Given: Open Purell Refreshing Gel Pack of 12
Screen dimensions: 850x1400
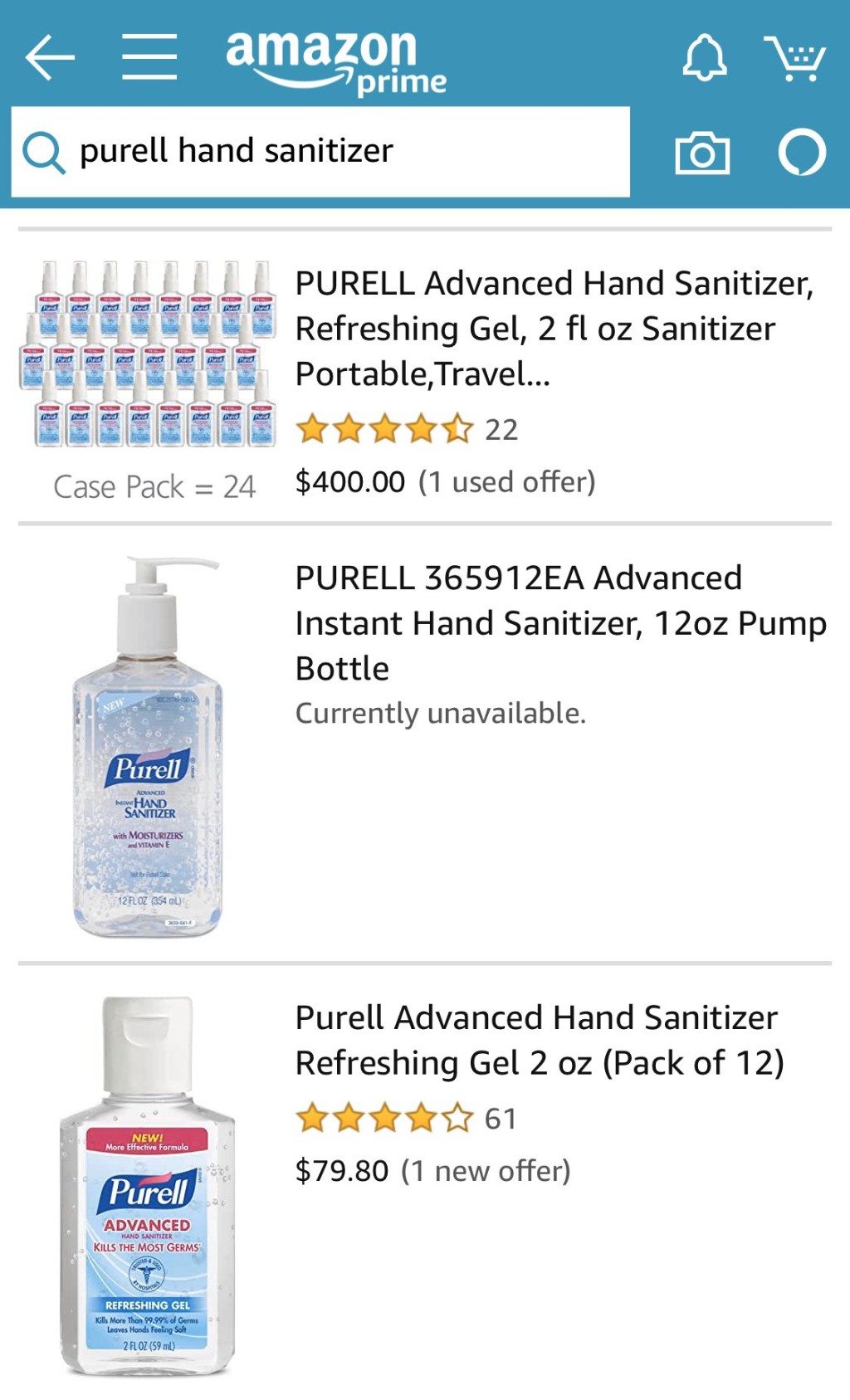Looking at the screenshot, I should click(540, 1040).
